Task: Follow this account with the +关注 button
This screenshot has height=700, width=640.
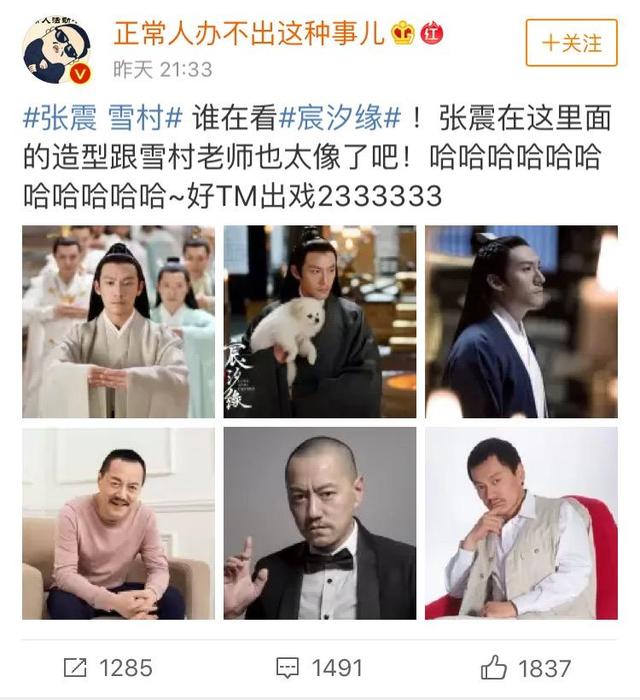Action: pyautogui.click(x=571, y=43)
